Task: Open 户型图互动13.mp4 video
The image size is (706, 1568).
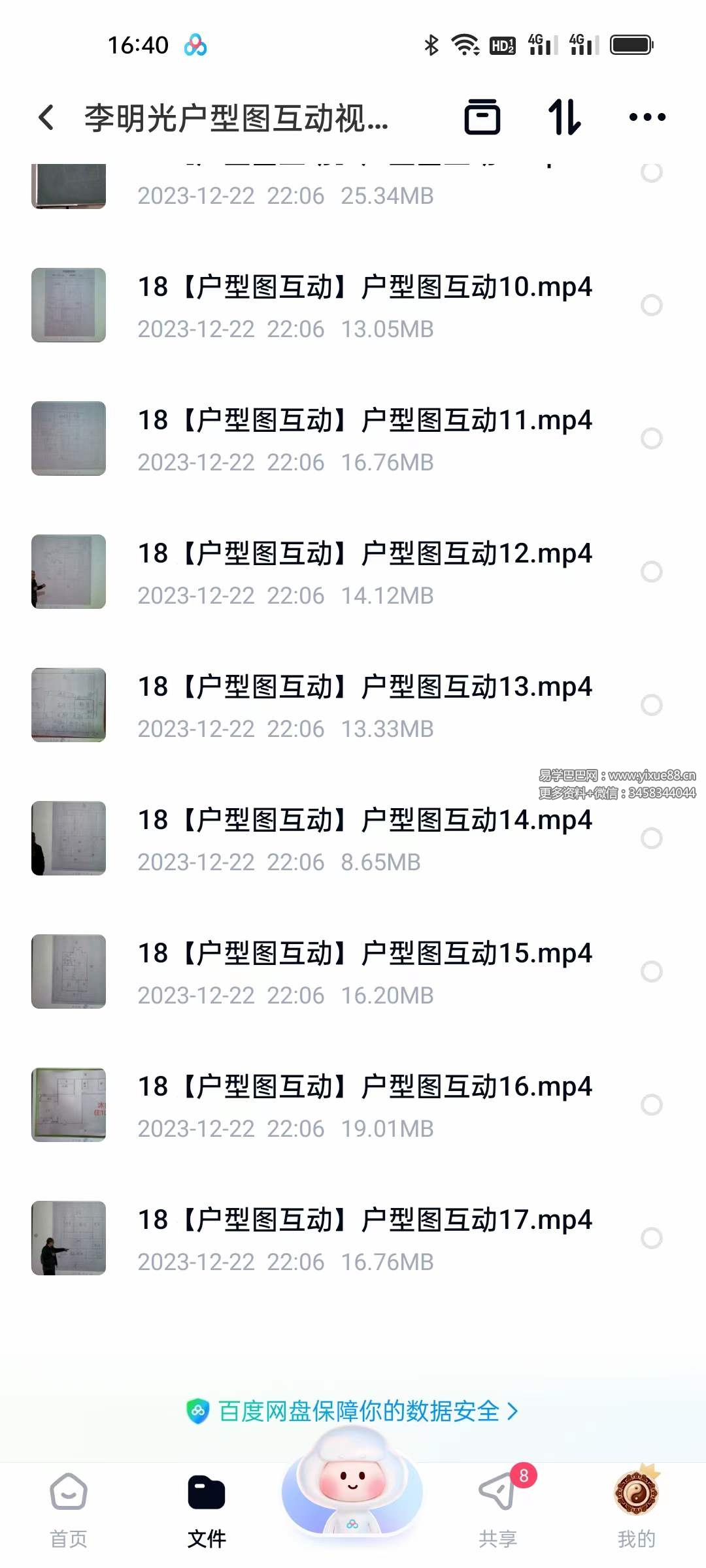Action: [x=364, y=688]
